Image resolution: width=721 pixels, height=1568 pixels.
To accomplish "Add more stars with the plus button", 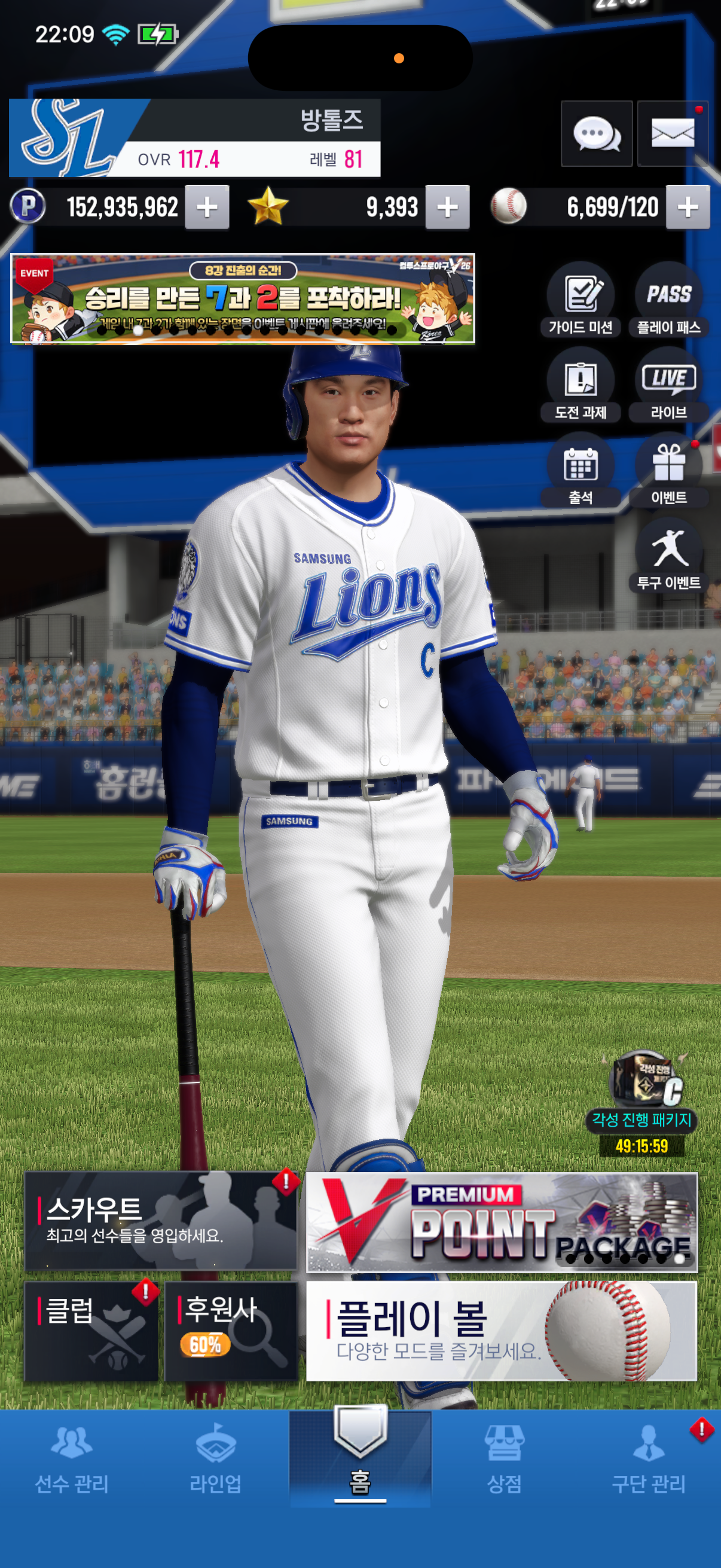I will click(x=447, y=207).
